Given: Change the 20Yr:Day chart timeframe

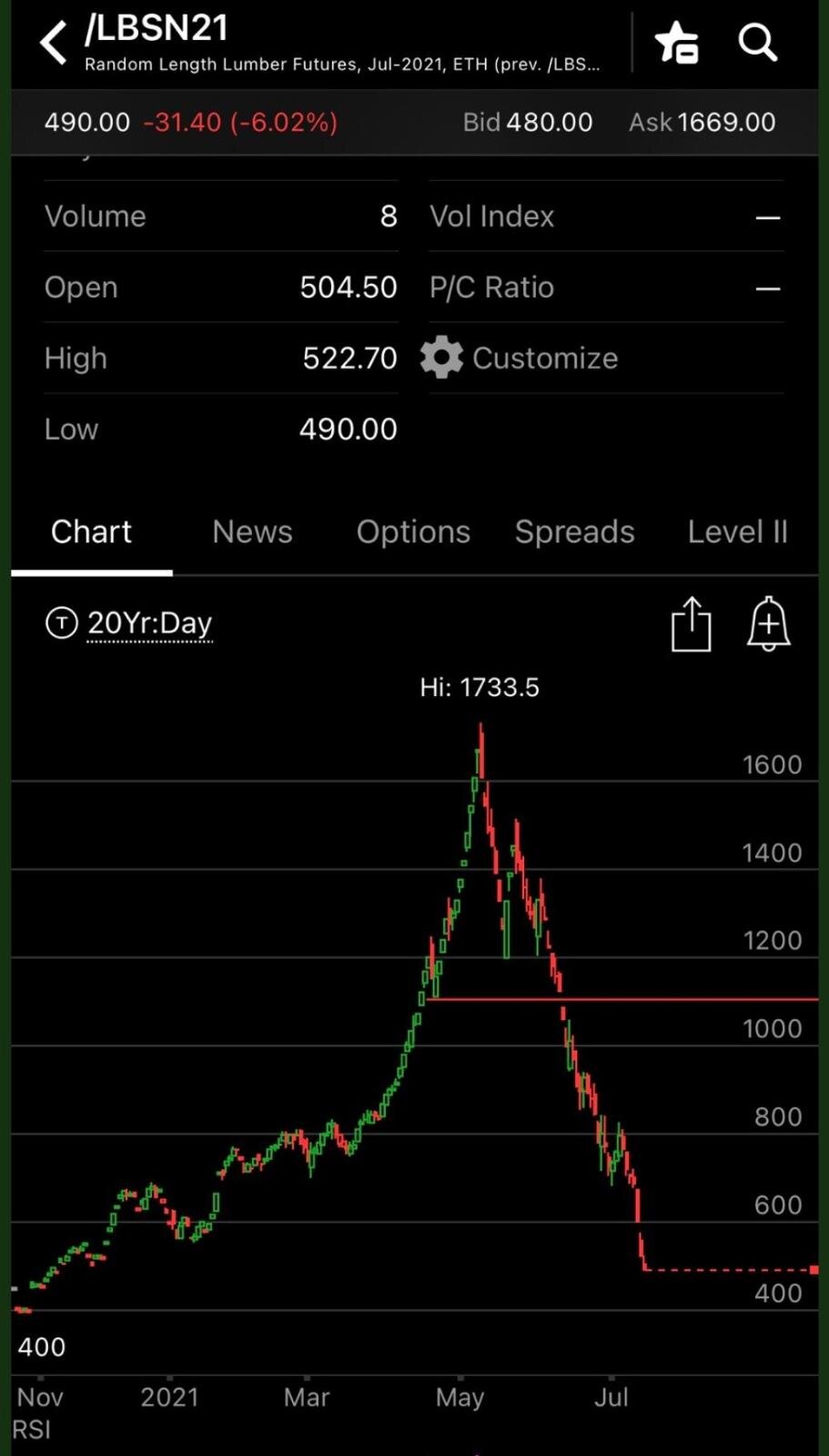Looking at the screenshot, I should [129, 623].
